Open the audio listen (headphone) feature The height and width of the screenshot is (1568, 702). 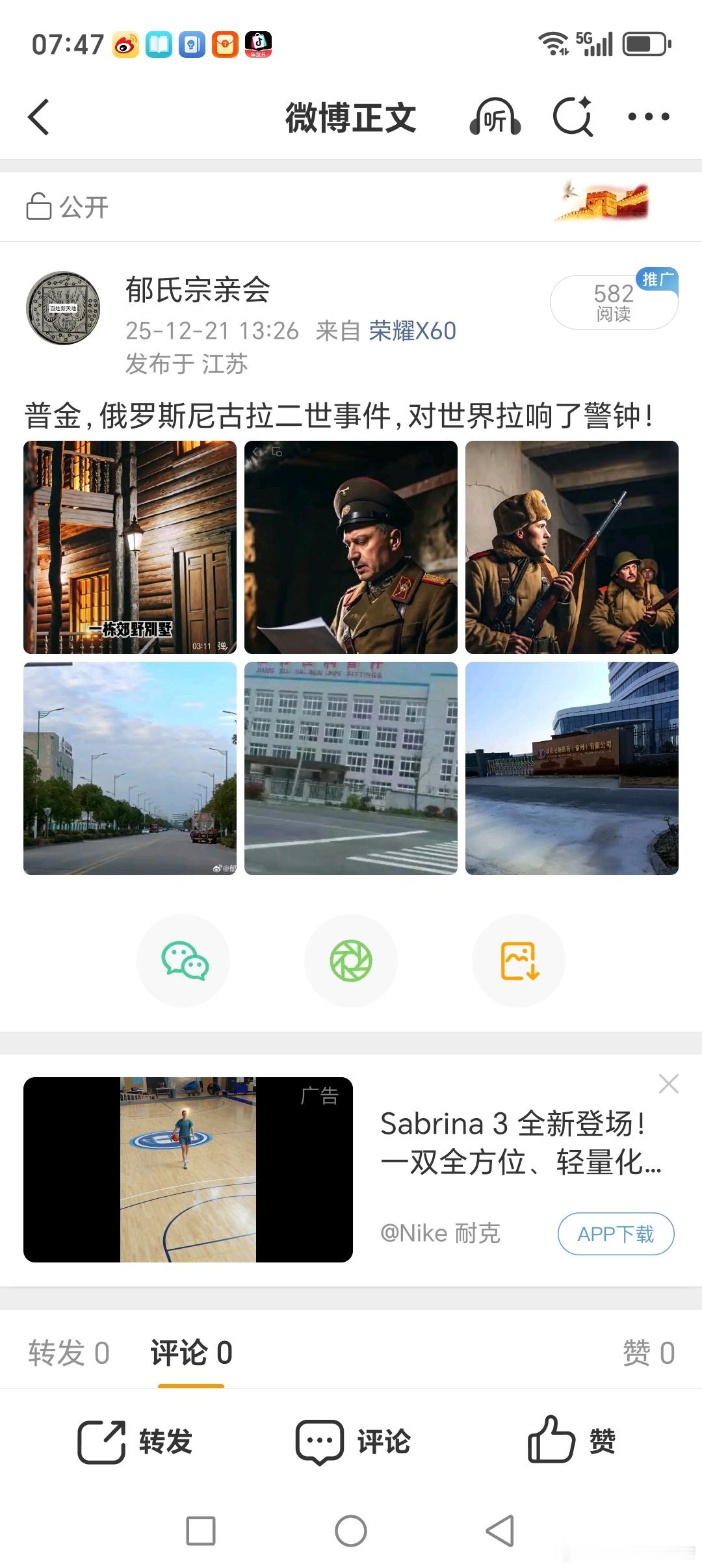pos(495,117)
